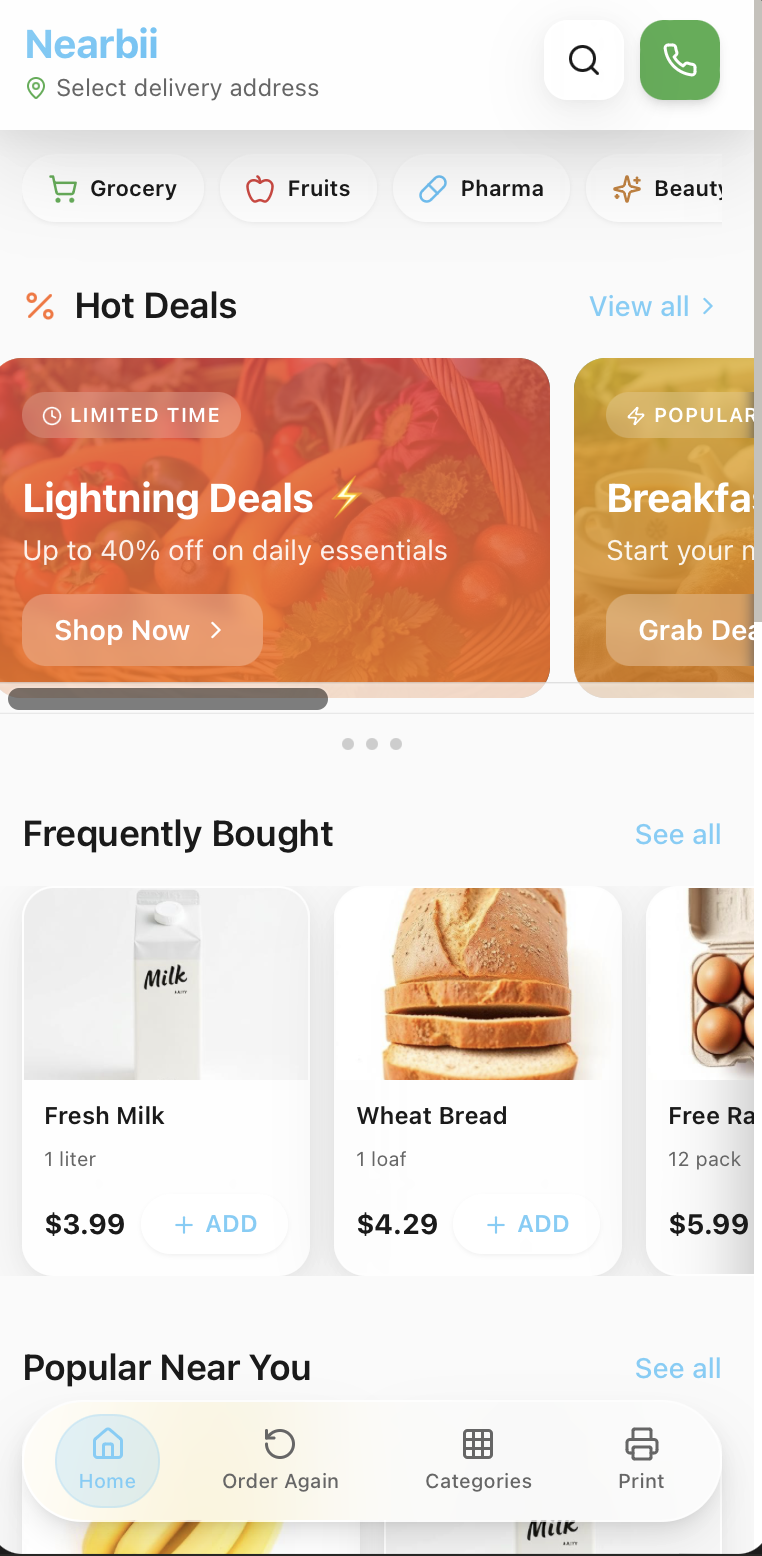
Task: Open the search icon
Action: coord(584,60)
